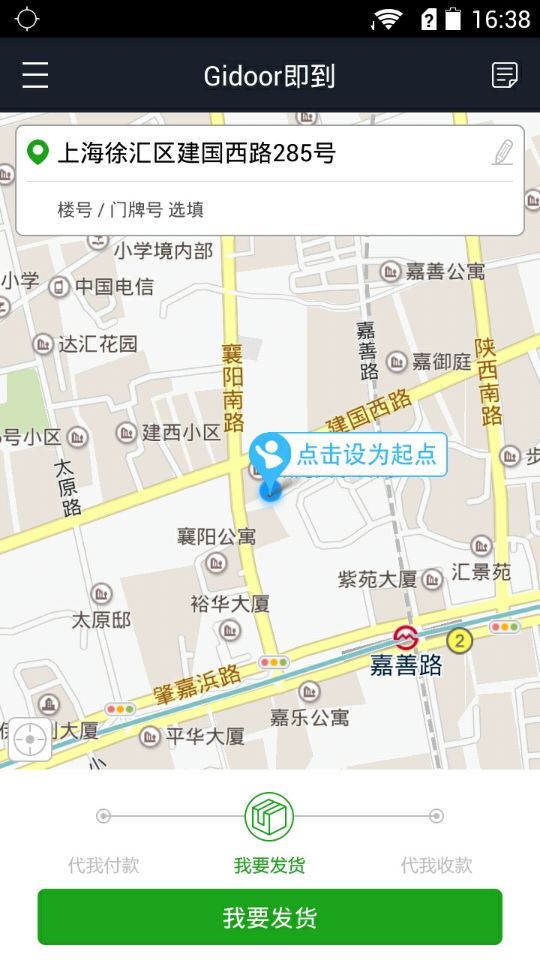Tap 点击设为起点 bubble on map
Image resolution: width=540 pixels, height=960 pixels.
coord(348,454)
